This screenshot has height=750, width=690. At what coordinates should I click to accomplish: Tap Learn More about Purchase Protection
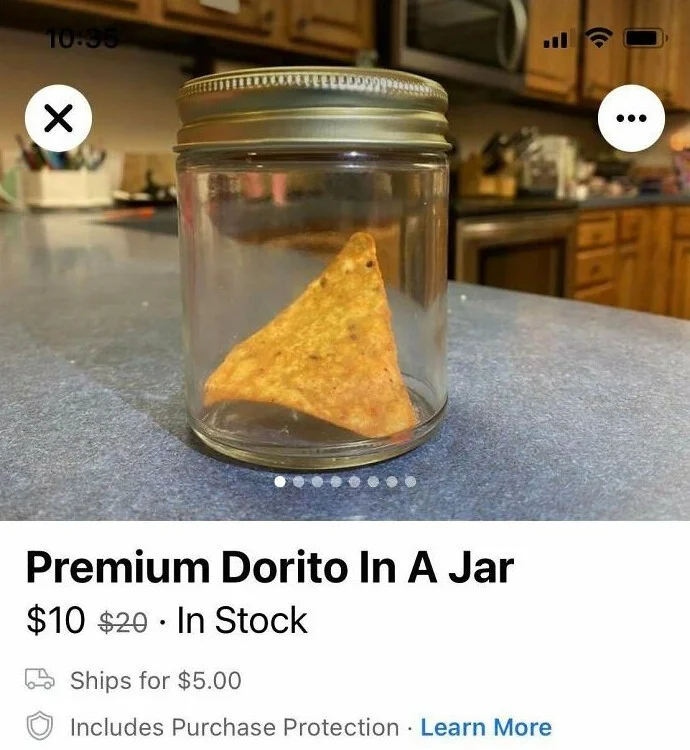tap(485, 727)
